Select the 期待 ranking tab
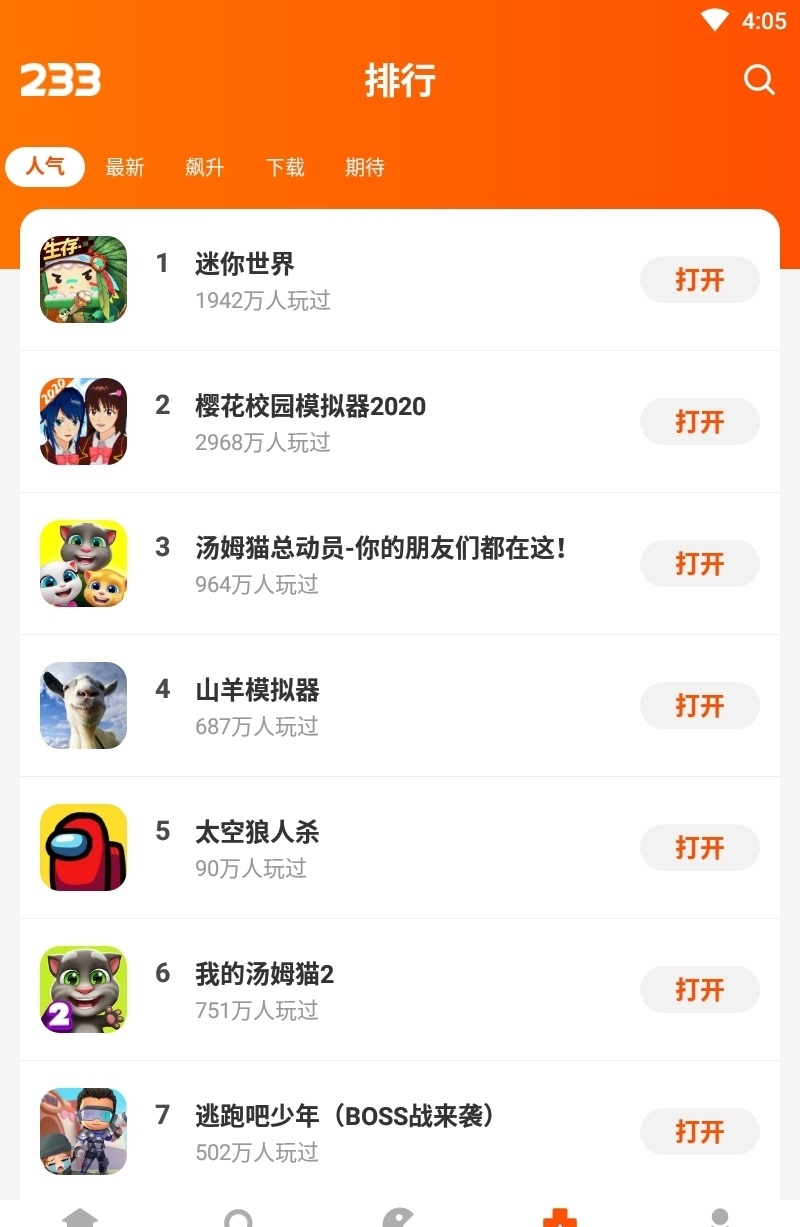800x1227 pixels. (365, 167)
